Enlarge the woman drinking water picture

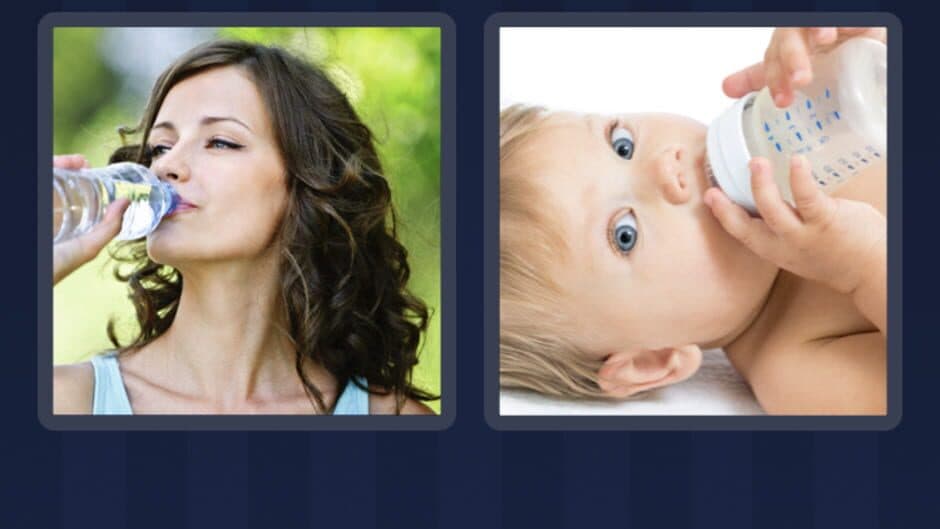point(246,221)
